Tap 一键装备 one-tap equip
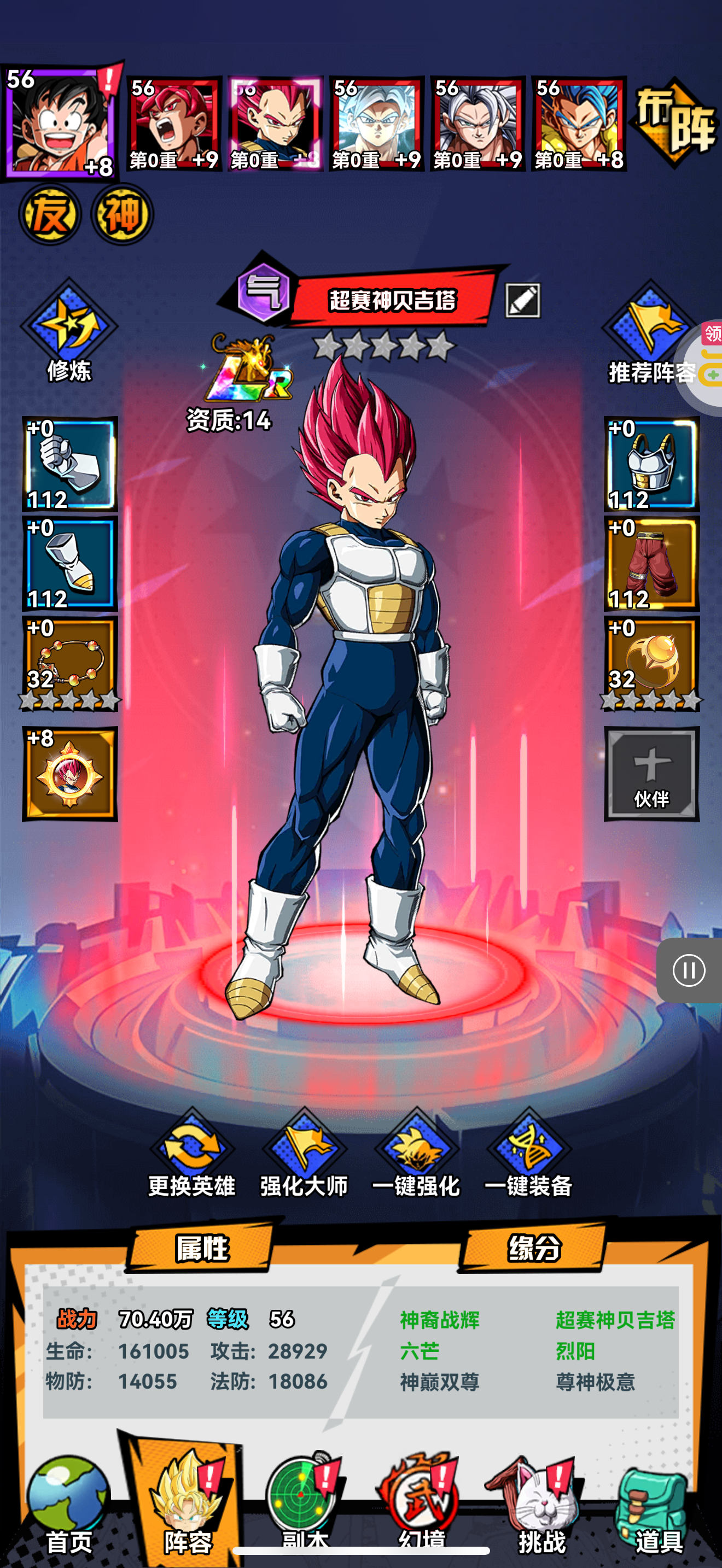The width and height of the screenshot is (722, 1568). 528,1154
